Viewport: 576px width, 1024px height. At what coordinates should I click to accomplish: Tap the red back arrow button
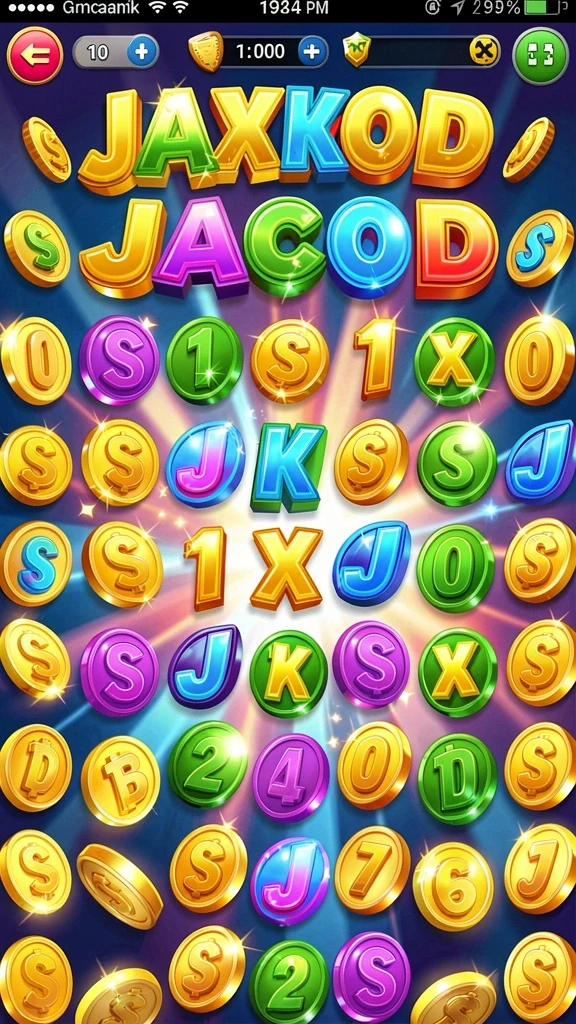pyautogui.click(x=35, y=56)
